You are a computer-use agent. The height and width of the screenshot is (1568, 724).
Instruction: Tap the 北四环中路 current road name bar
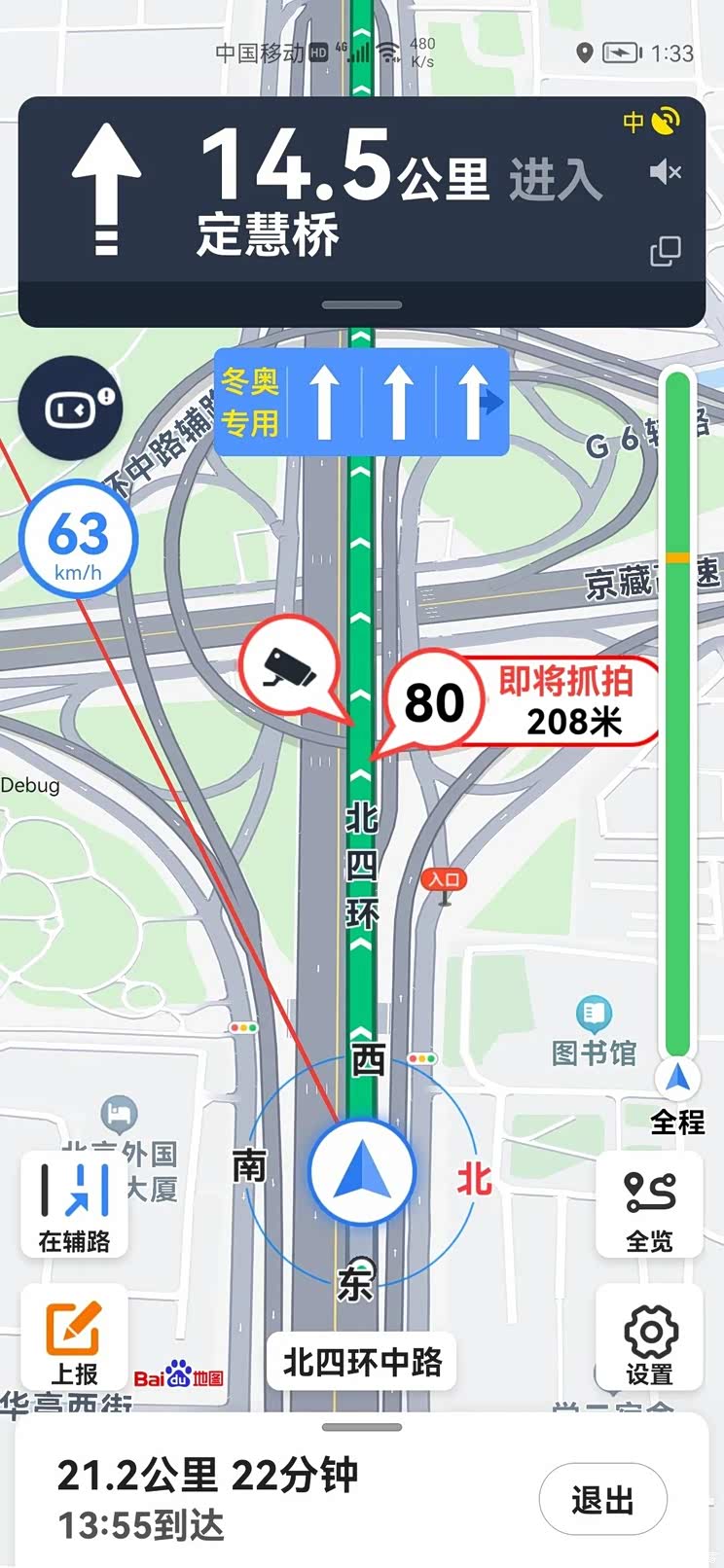click(x=362, y=1364)
